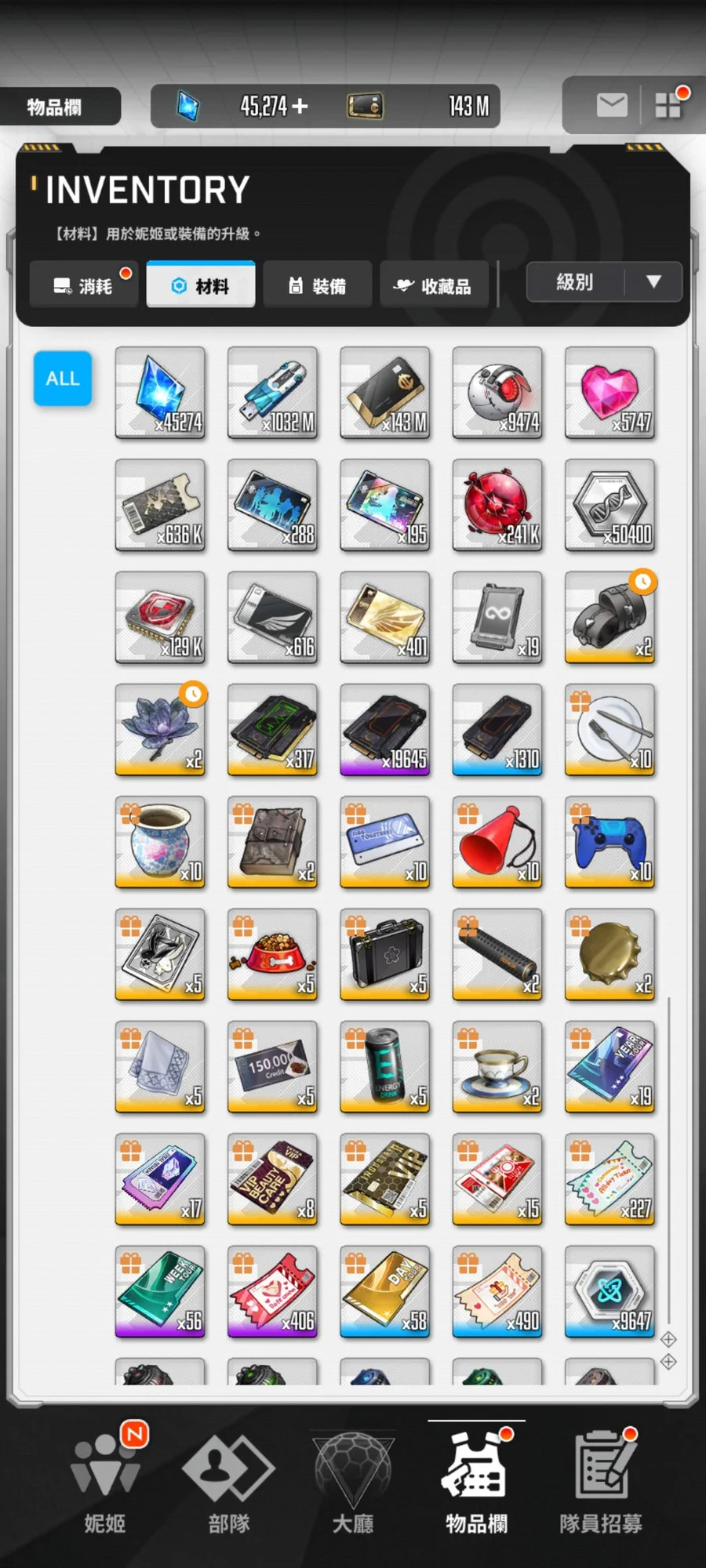Go to the 妮姬 tab
The image size is (706, 1568).
105,1482
